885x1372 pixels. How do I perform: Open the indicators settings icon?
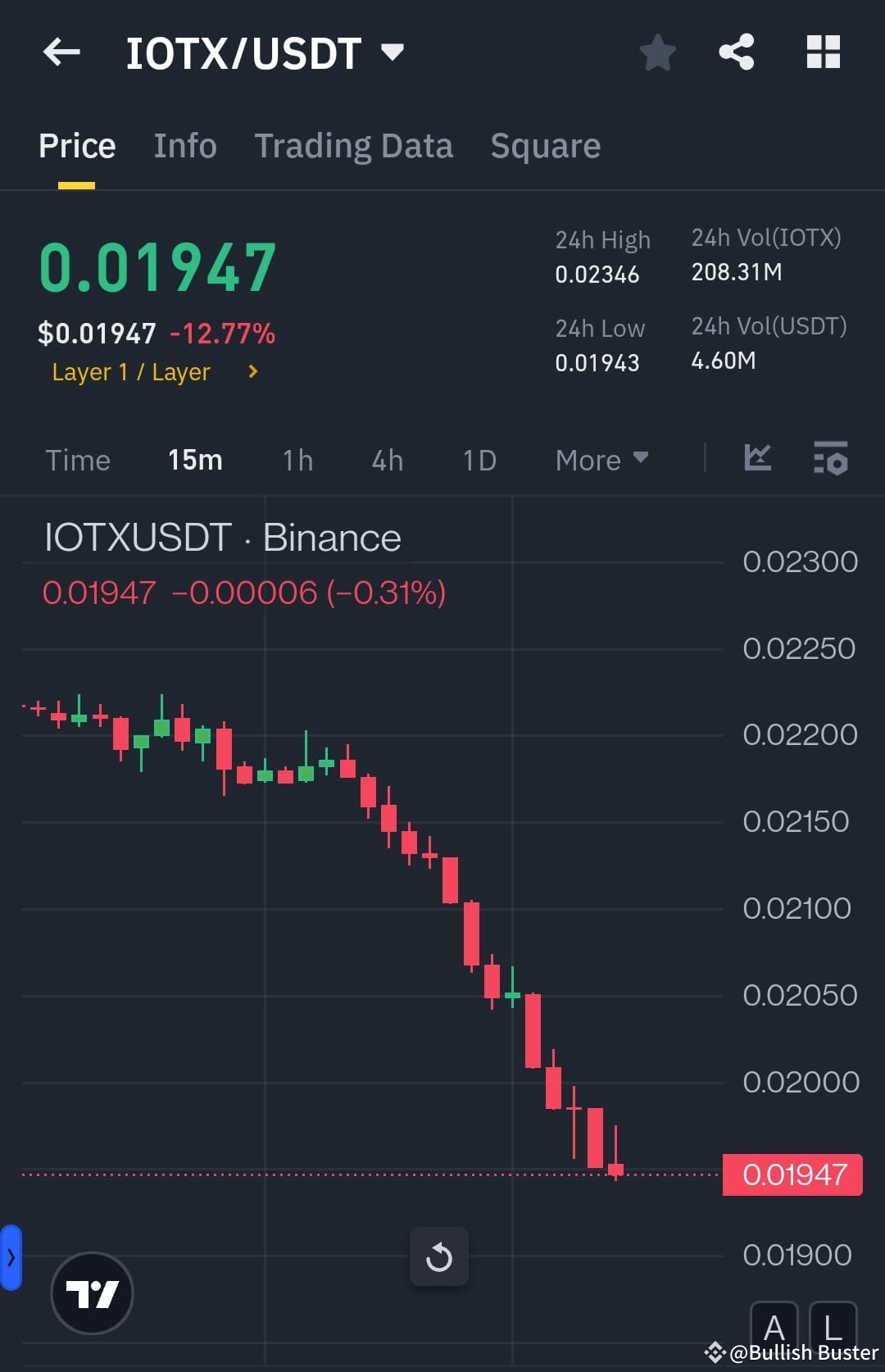tap(831, 460)
